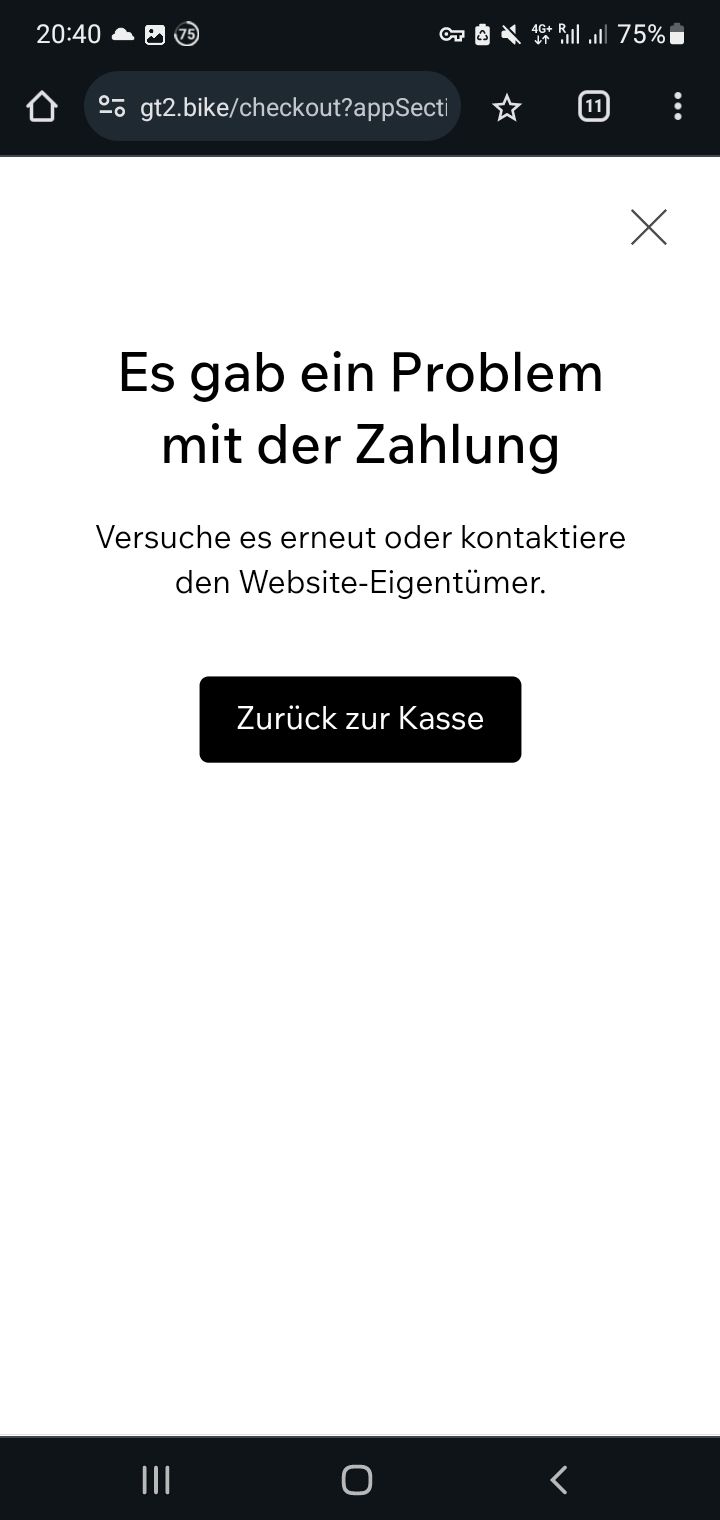Open recent apps from the navigation bar

click(x=156, y=1479)
